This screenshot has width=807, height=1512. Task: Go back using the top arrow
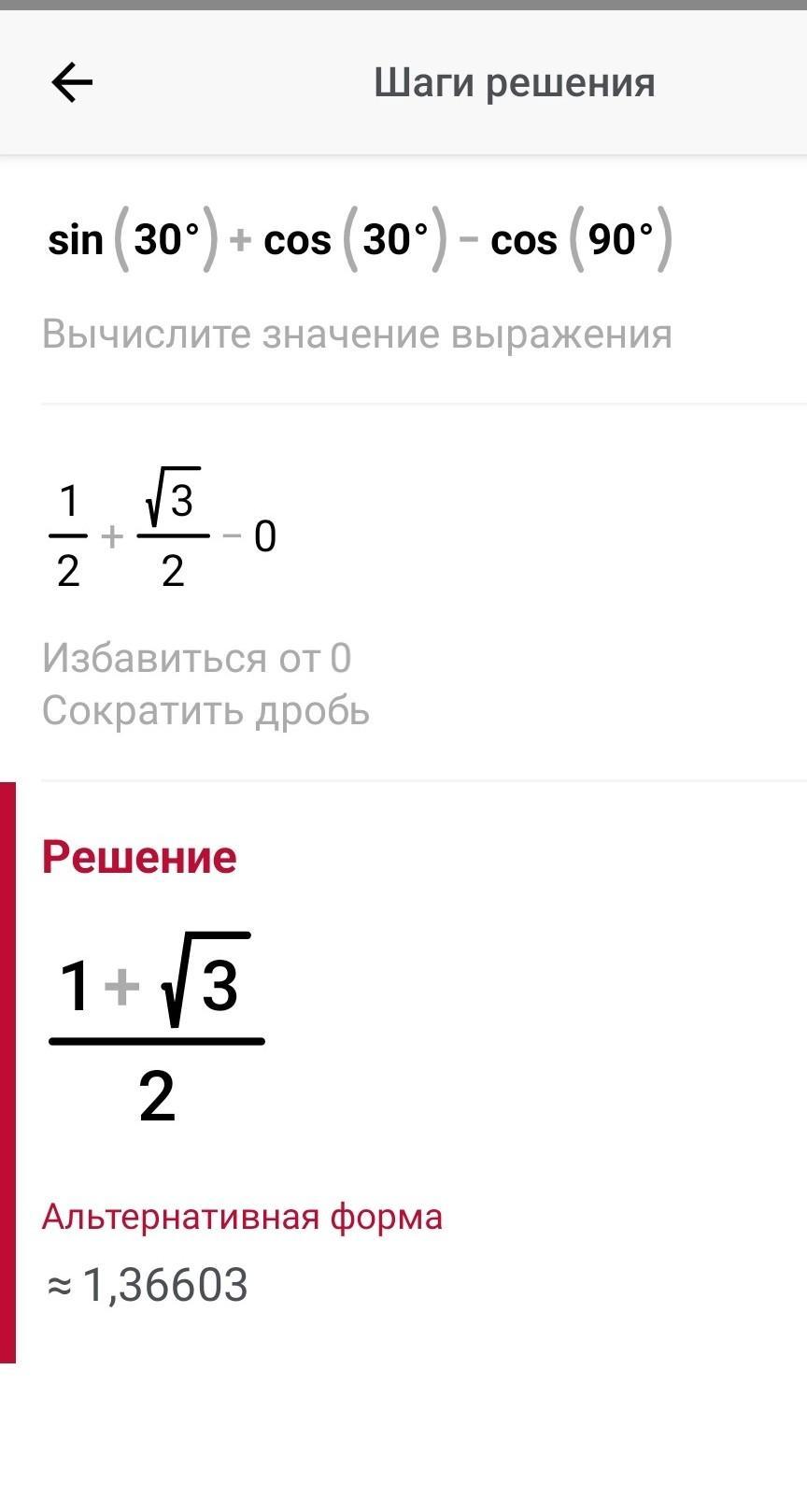pos(72,83)
